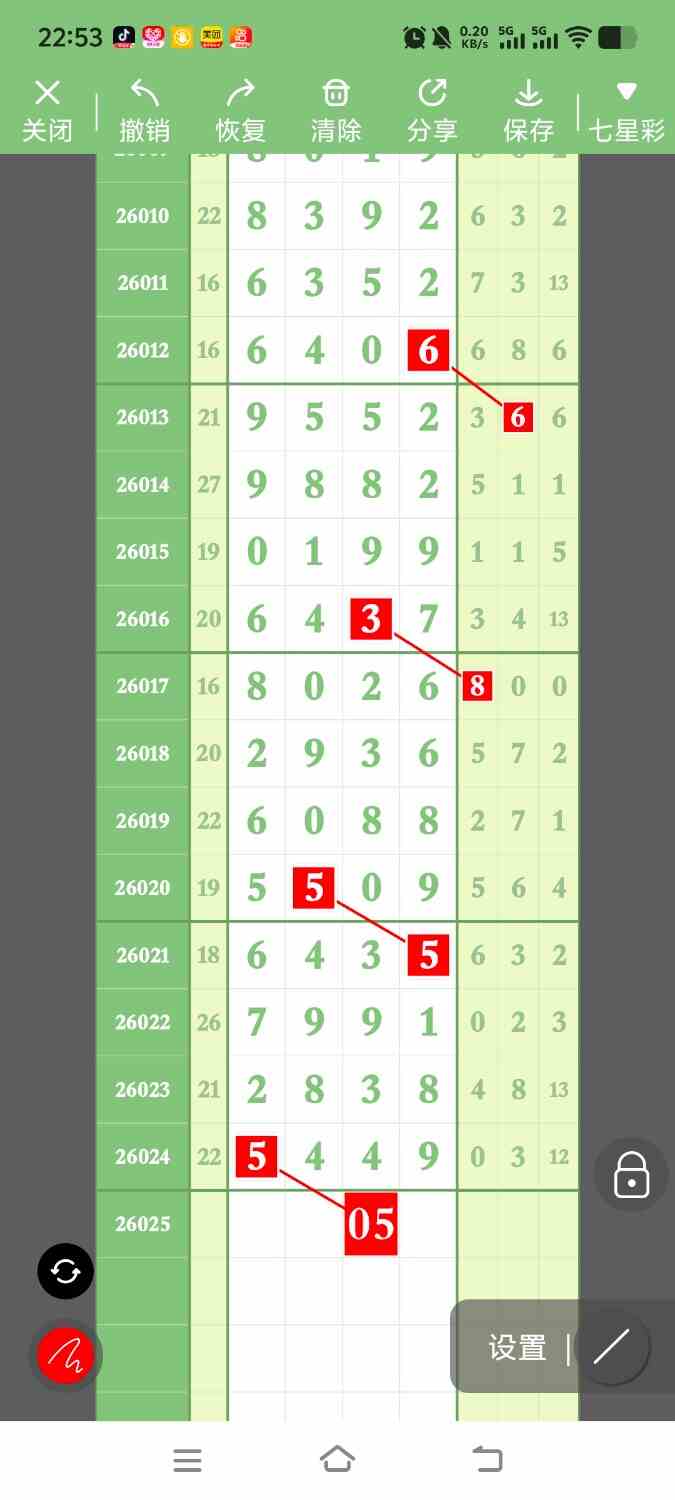675x1500 pixels.
Task: Choose the straight line drawing tool
Action: click(x=612, y=1348)
